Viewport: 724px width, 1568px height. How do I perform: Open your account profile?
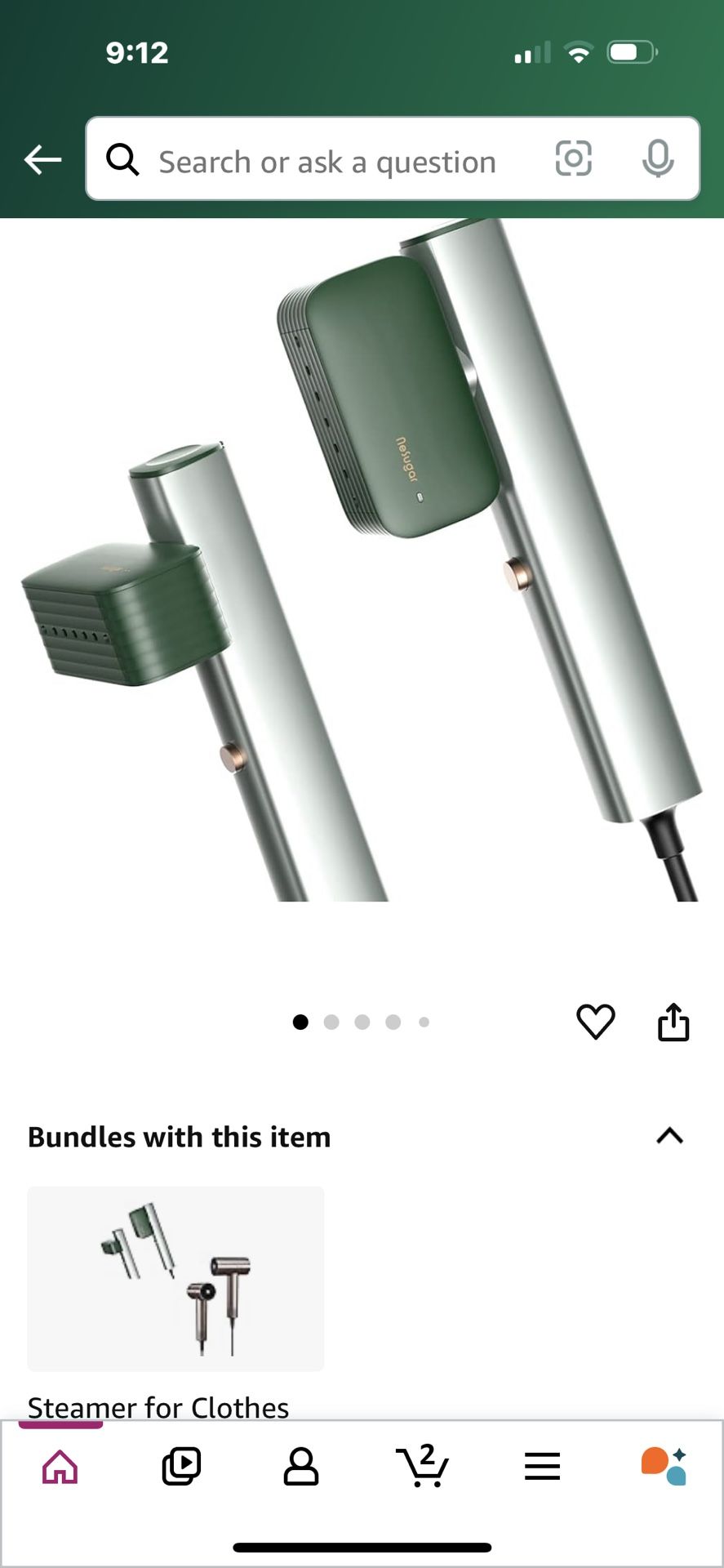[x=300, y=1466]
